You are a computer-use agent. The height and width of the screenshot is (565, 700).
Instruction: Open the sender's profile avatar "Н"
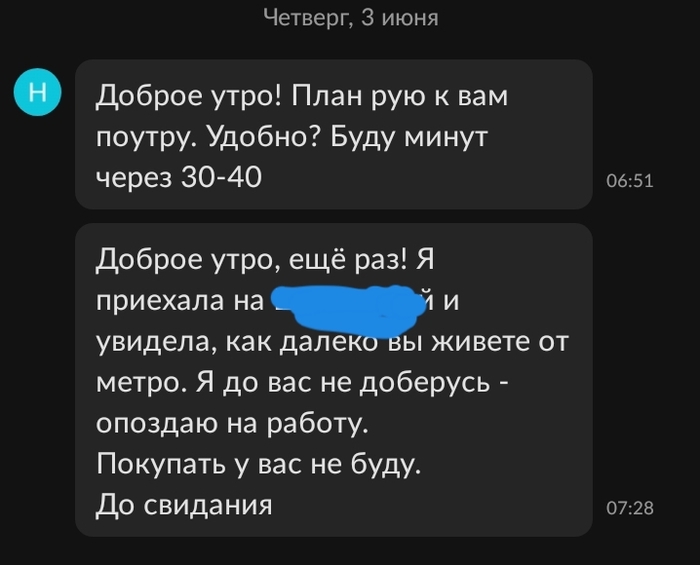click(x=38, y=94)
